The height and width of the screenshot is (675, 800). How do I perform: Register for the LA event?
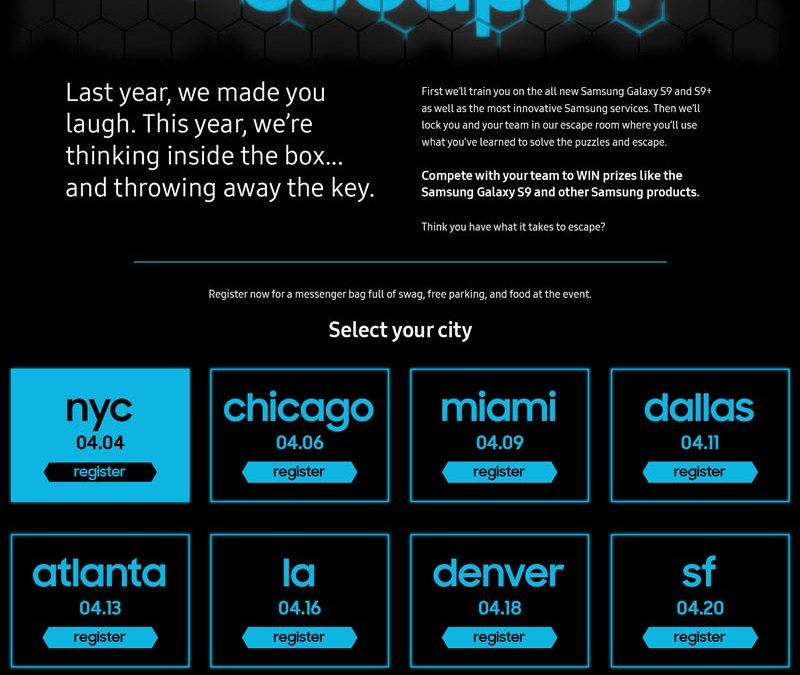click(299, 637)
